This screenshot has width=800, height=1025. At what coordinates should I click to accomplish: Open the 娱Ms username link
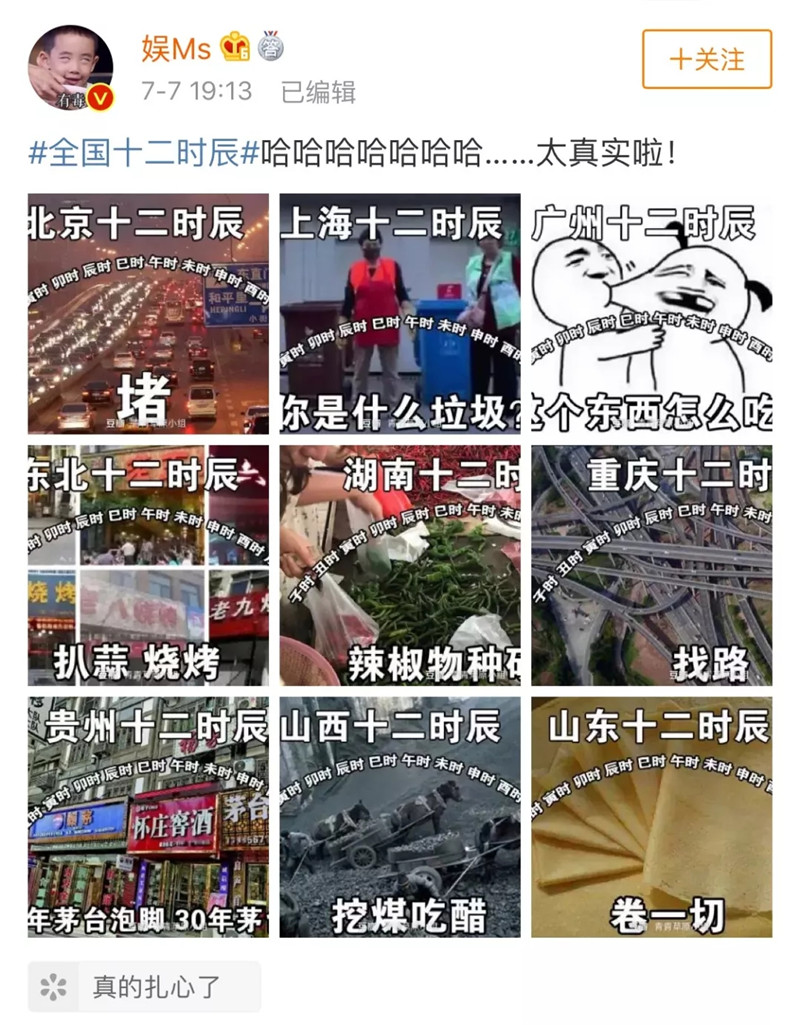176,48
